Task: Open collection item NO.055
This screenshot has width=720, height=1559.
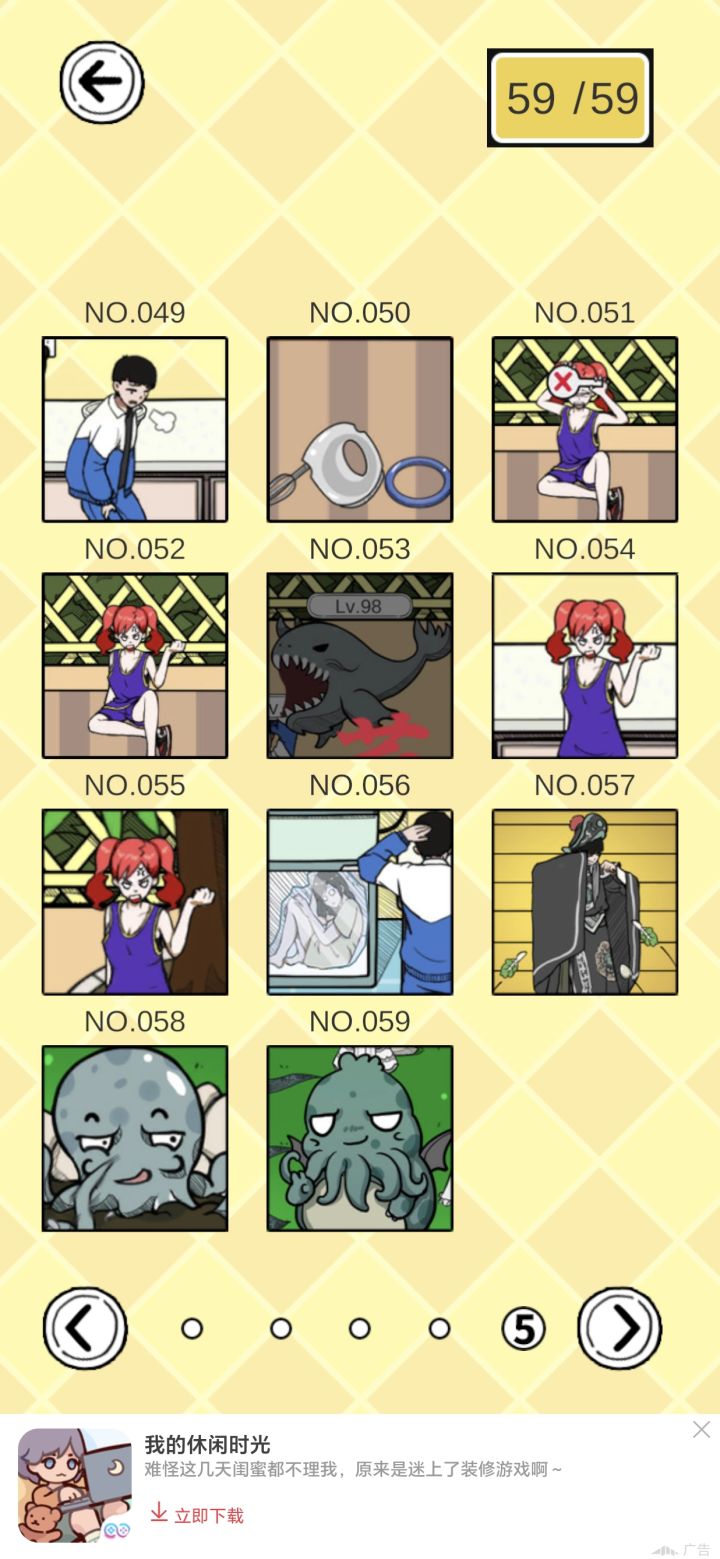Action: [135, 901]
